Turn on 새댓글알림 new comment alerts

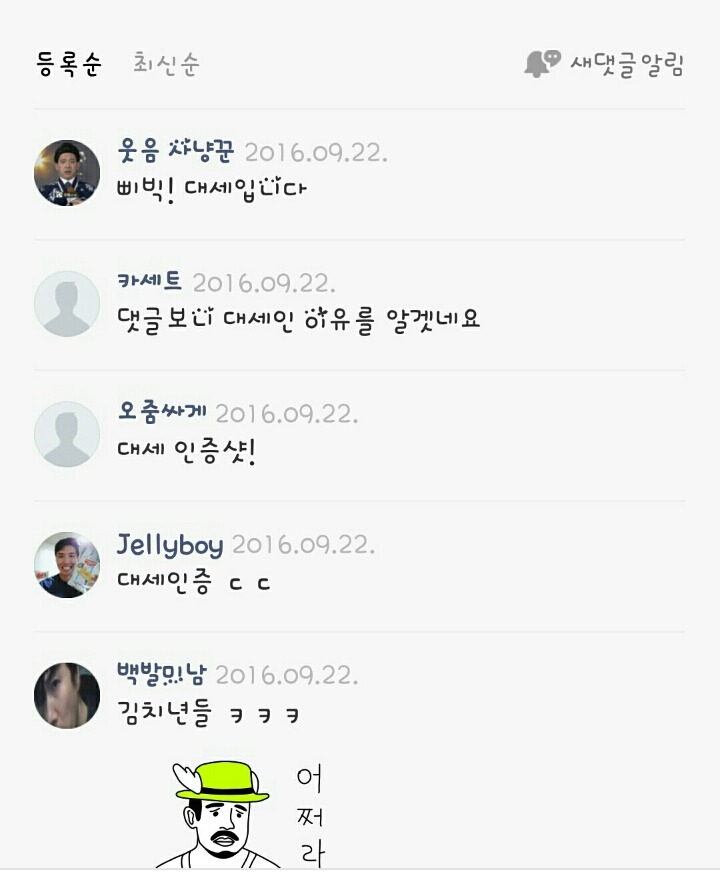[604, 65]
